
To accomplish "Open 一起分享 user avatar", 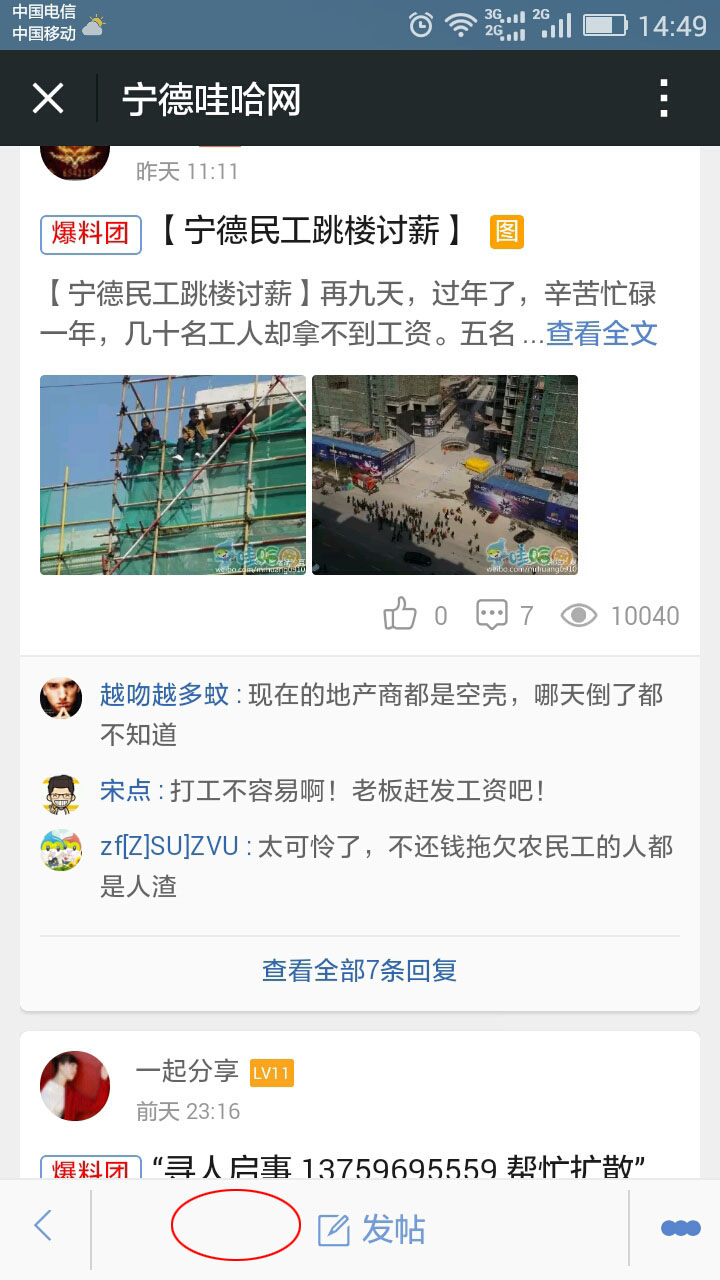I will click(x=75, y=1085).
